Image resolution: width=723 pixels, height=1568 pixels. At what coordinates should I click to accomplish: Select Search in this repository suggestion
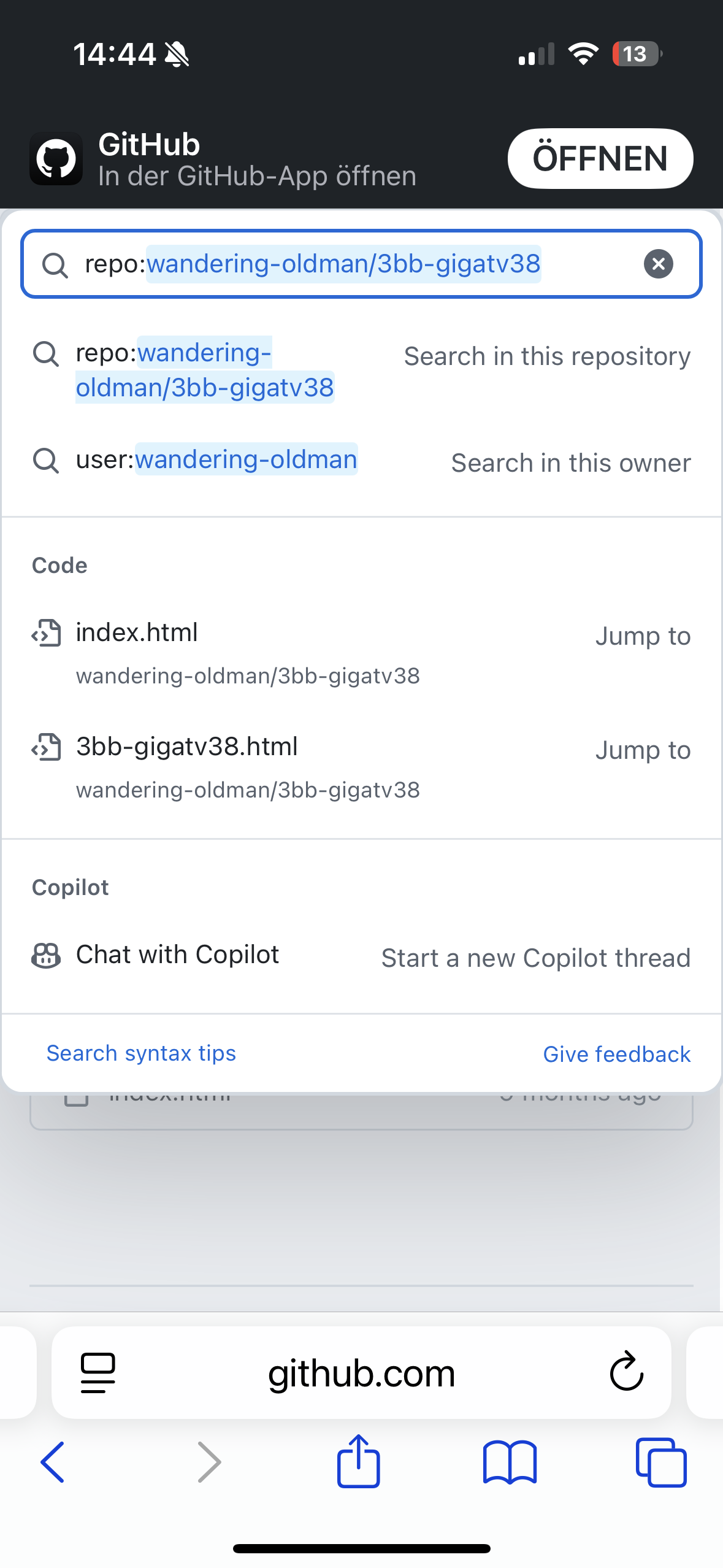(x=361, y=370)
